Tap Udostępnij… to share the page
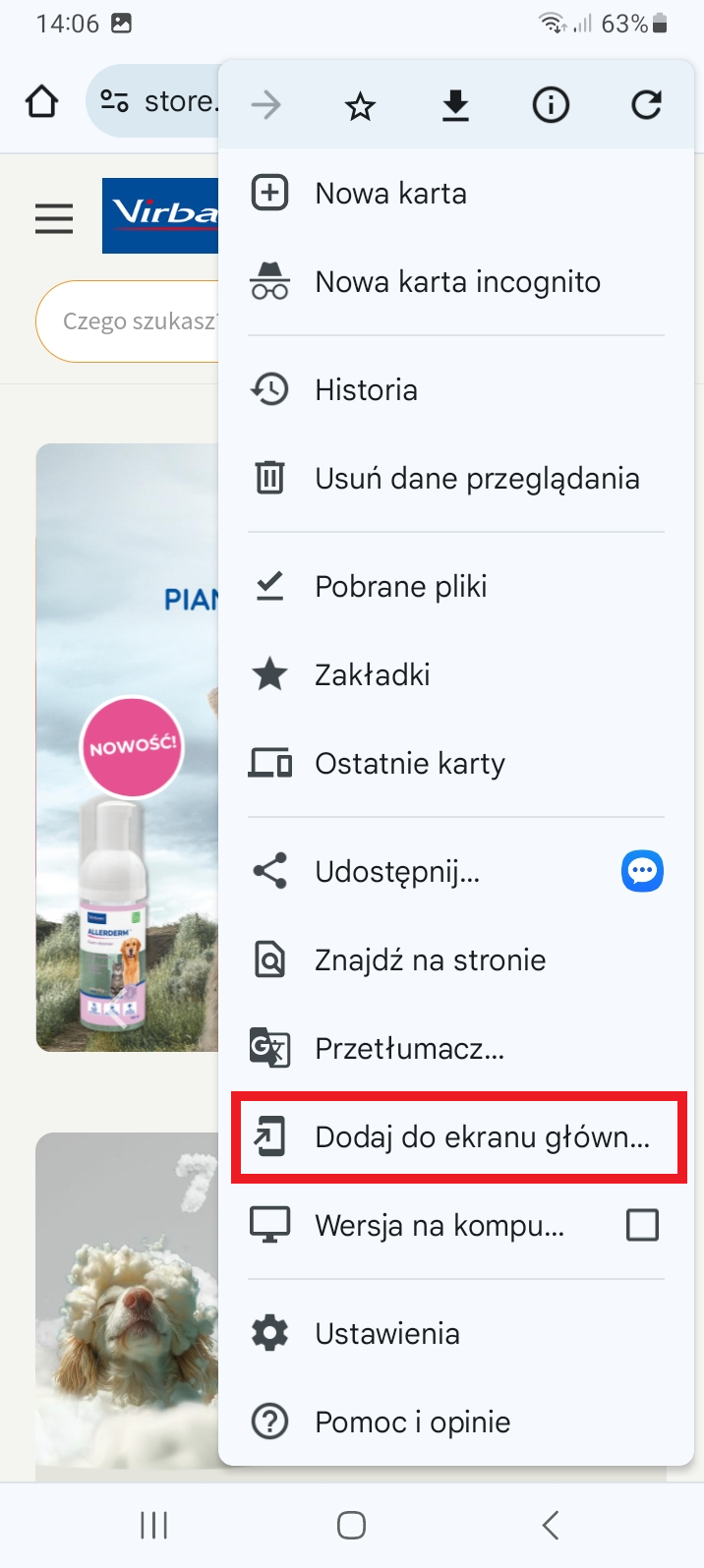The image size is (704, 1568). click(397, 872)
